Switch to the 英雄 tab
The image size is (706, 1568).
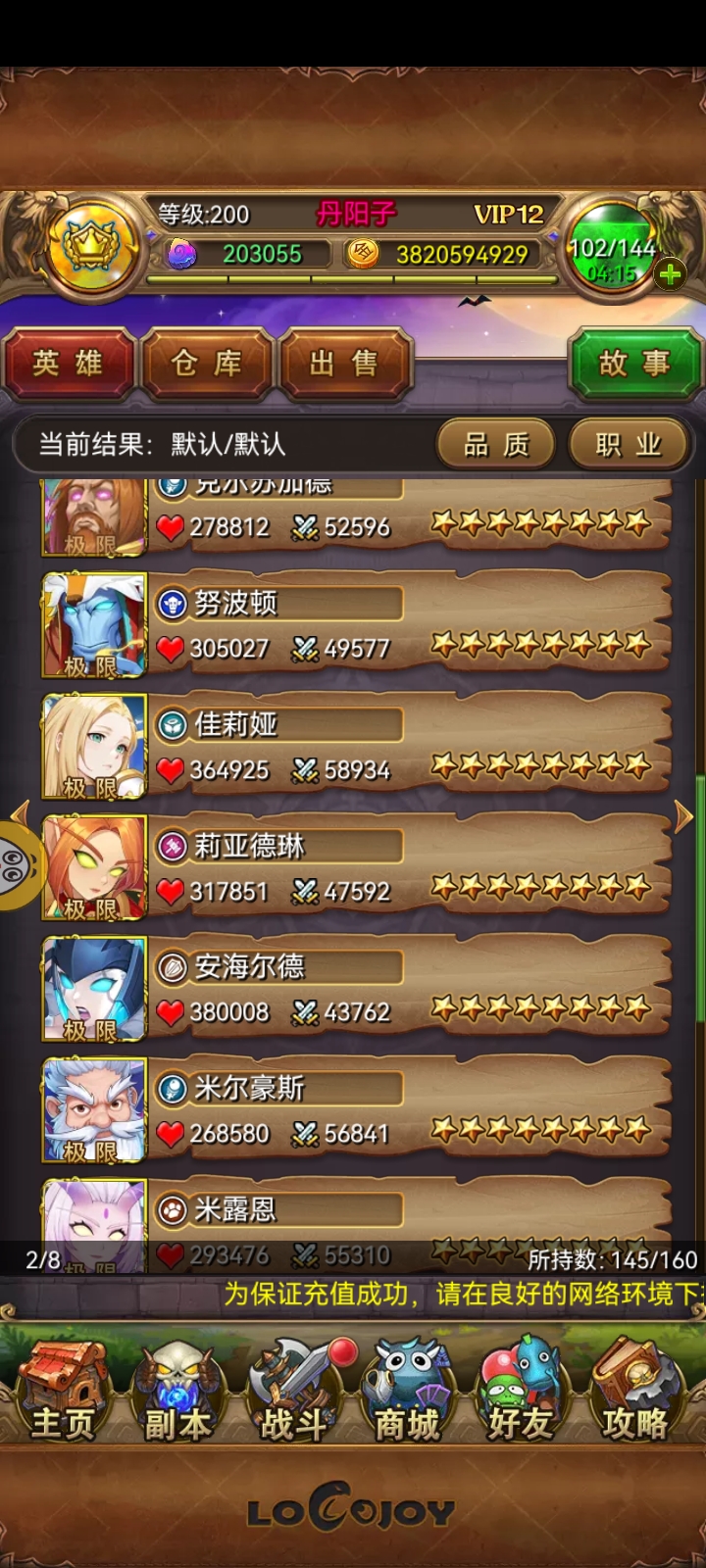tap(68, 365)
